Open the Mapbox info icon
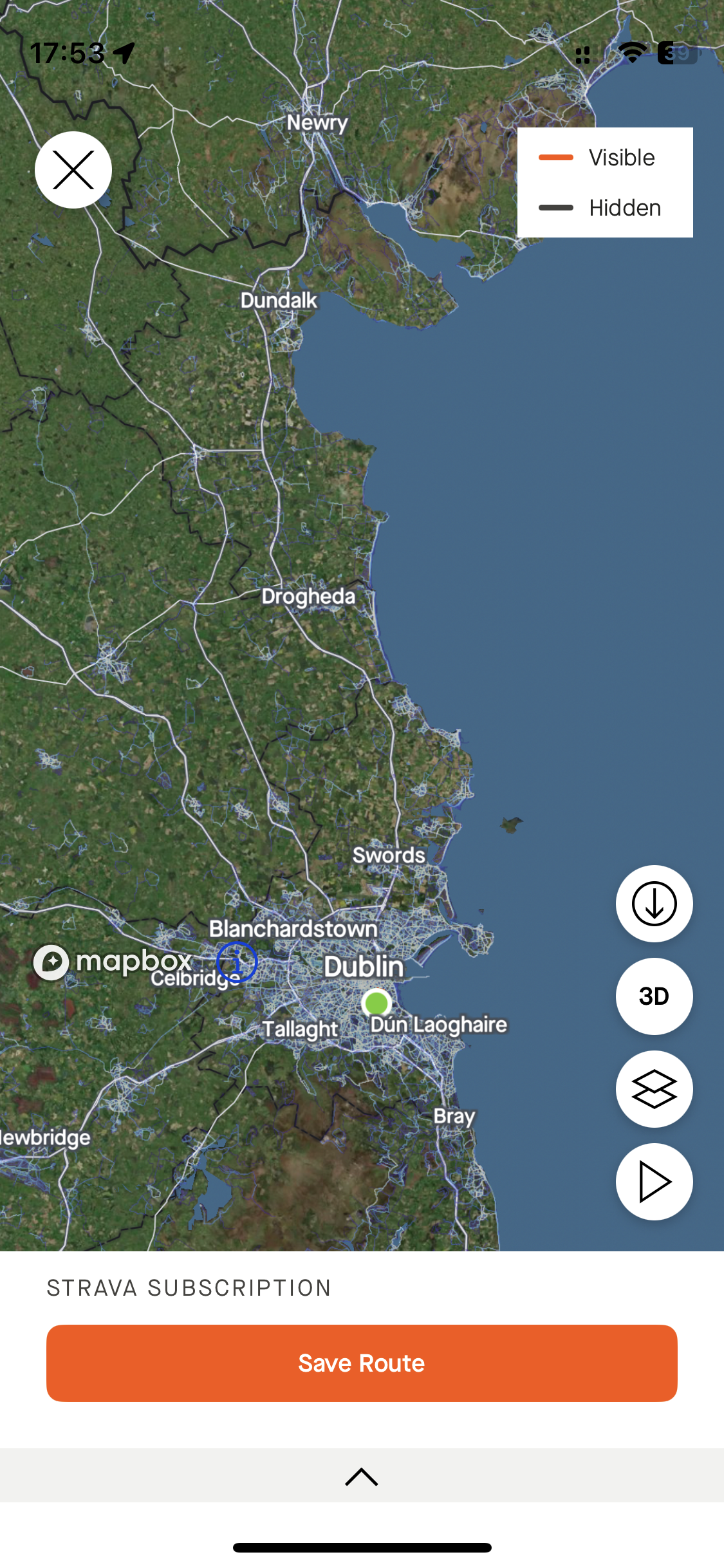The height and width of the screenshot is (1568, 724). coord(237,962)
